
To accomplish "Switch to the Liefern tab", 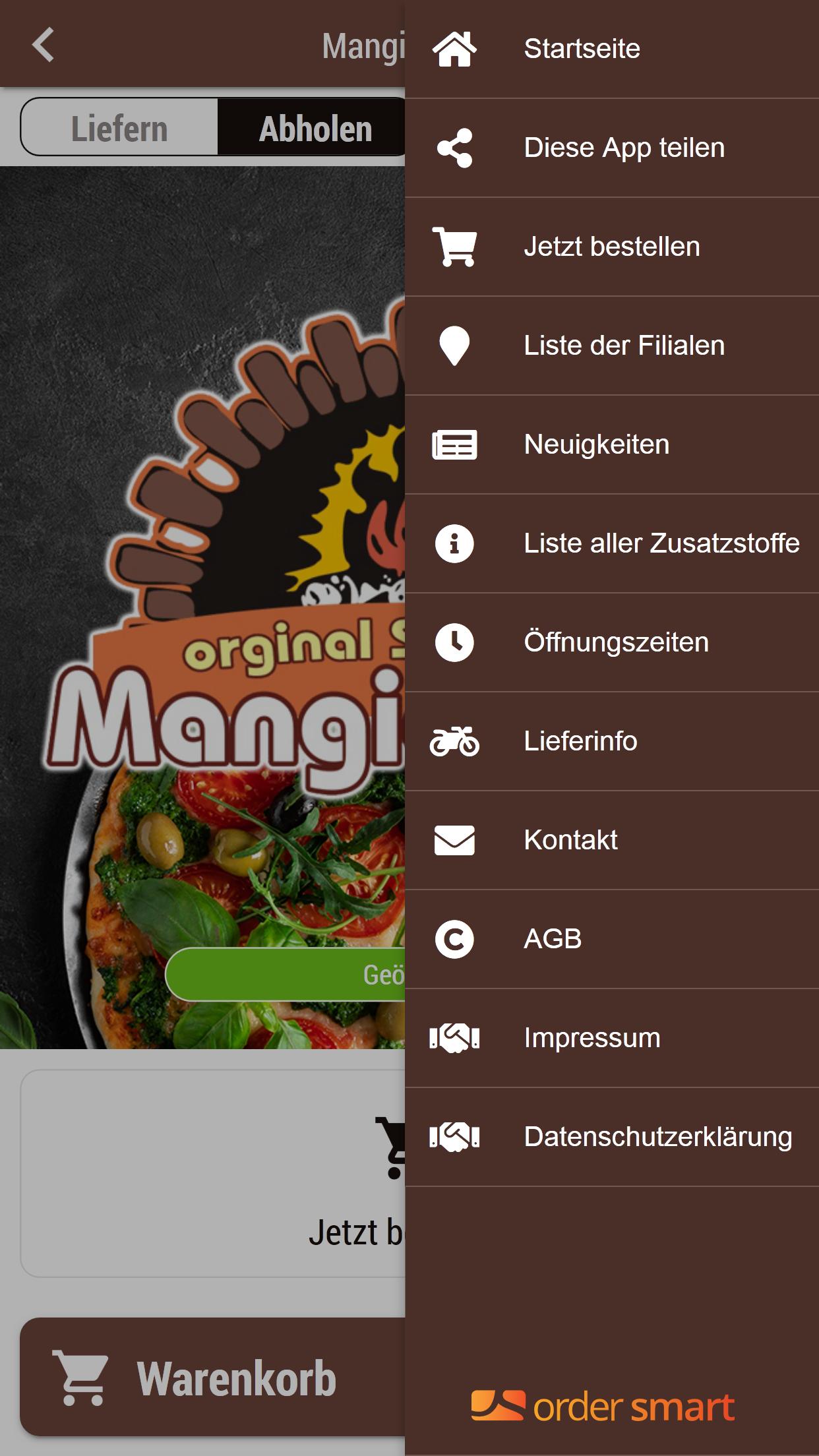I will pos(120,127).
